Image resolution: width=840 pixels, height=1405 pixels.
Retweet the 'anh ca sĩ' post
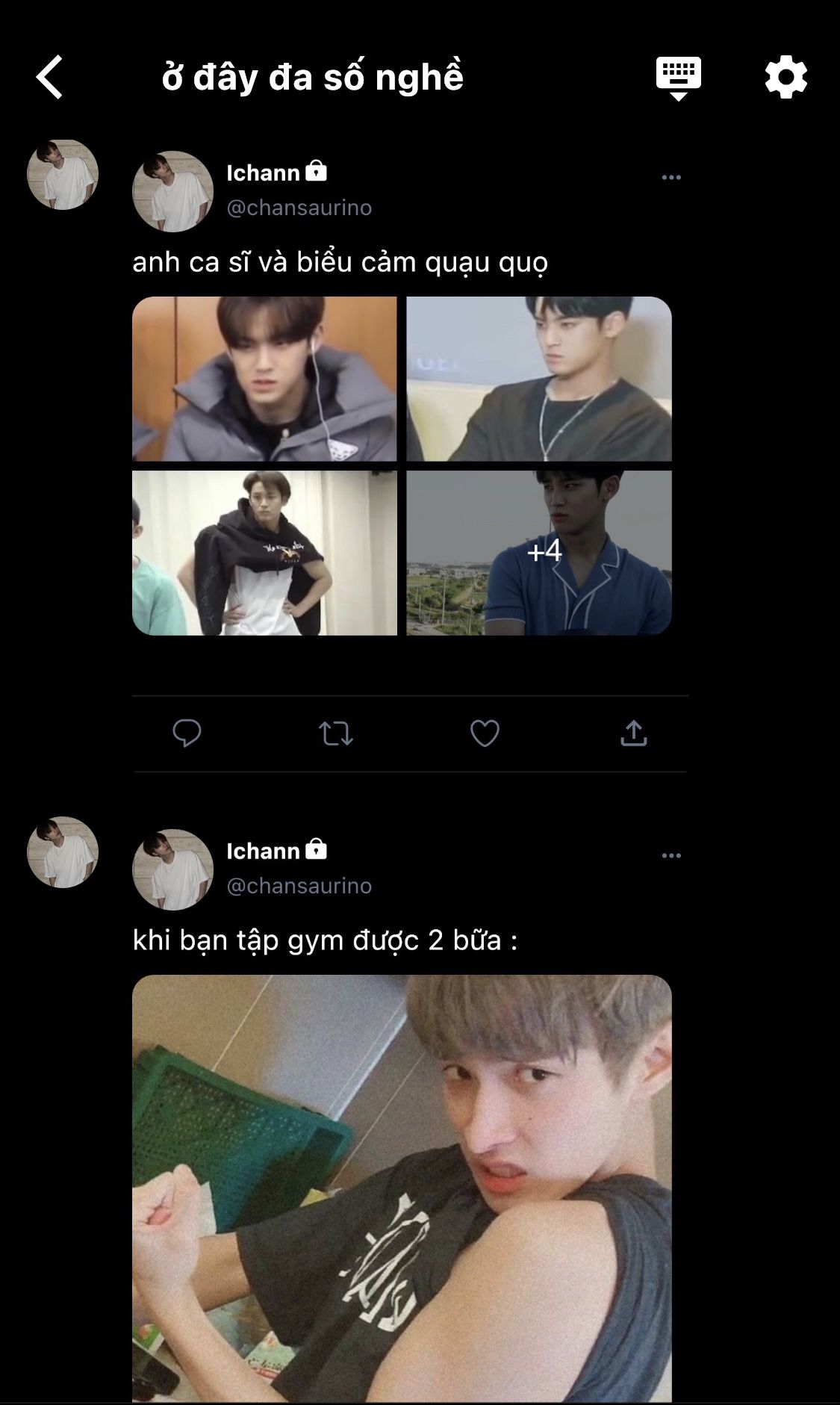click(336, 733)
